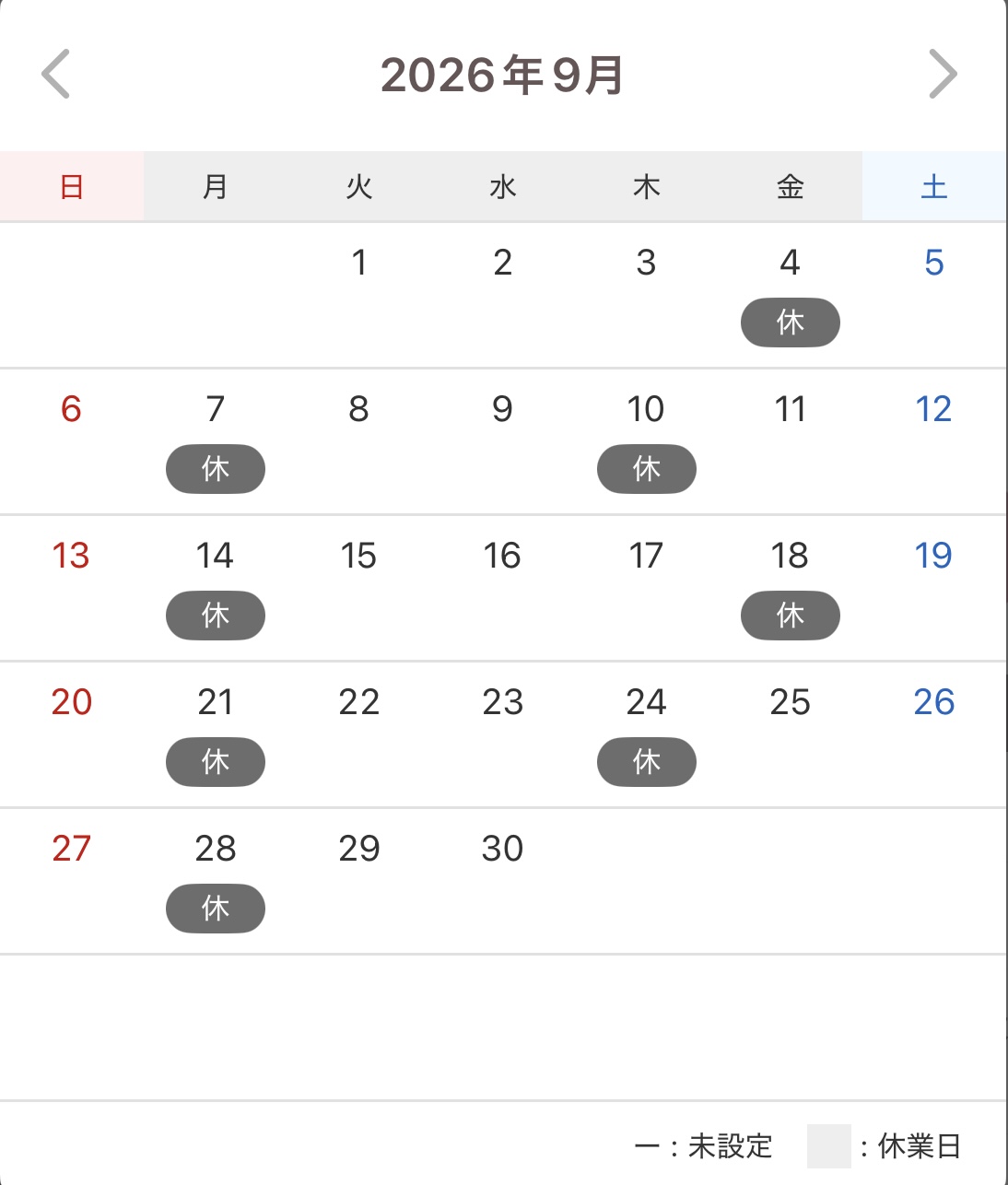This screenshot has height=1185, width=1008.
Task: Go to the previous month
Action: [x=56, y=74]
